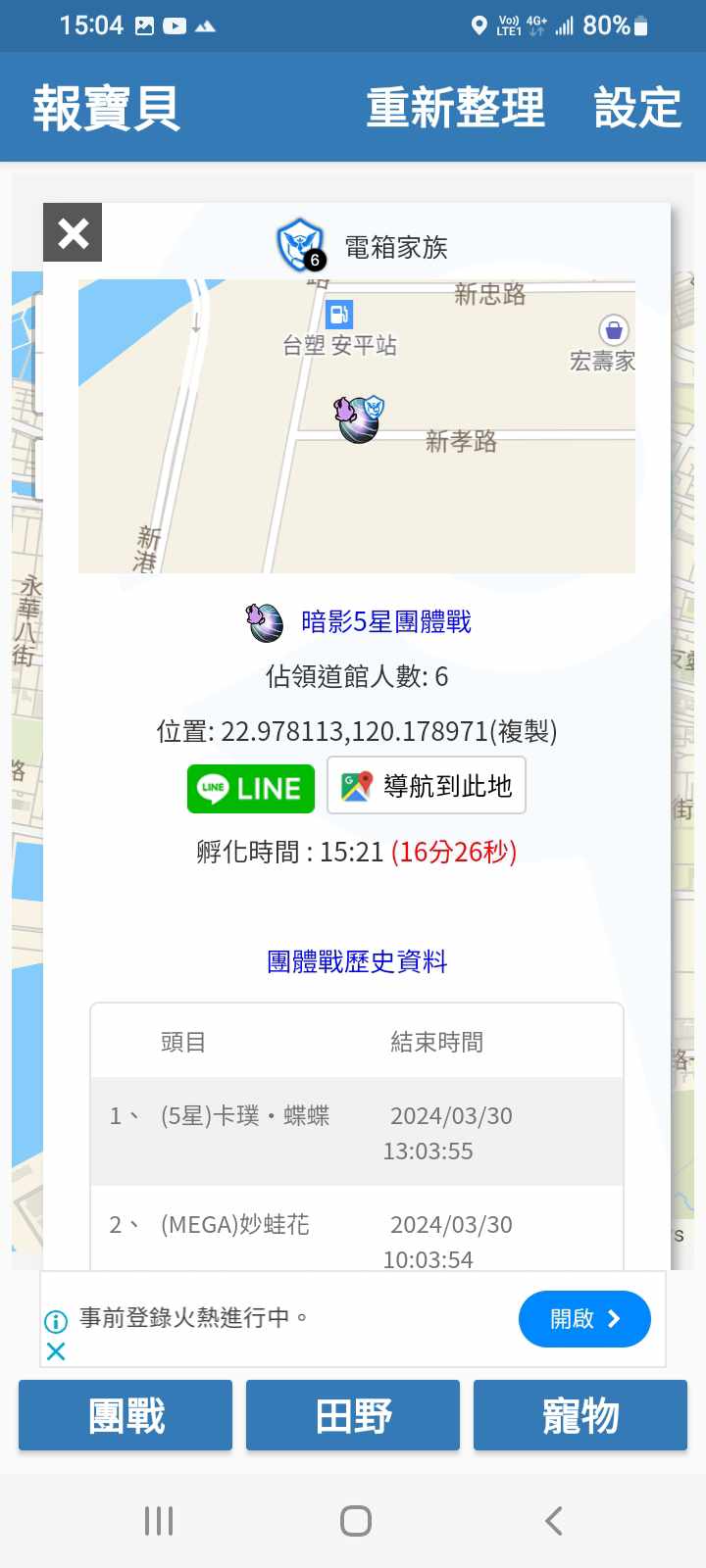
Task: Tap the raid egg marker on map
Action: (x=357, y=419)
